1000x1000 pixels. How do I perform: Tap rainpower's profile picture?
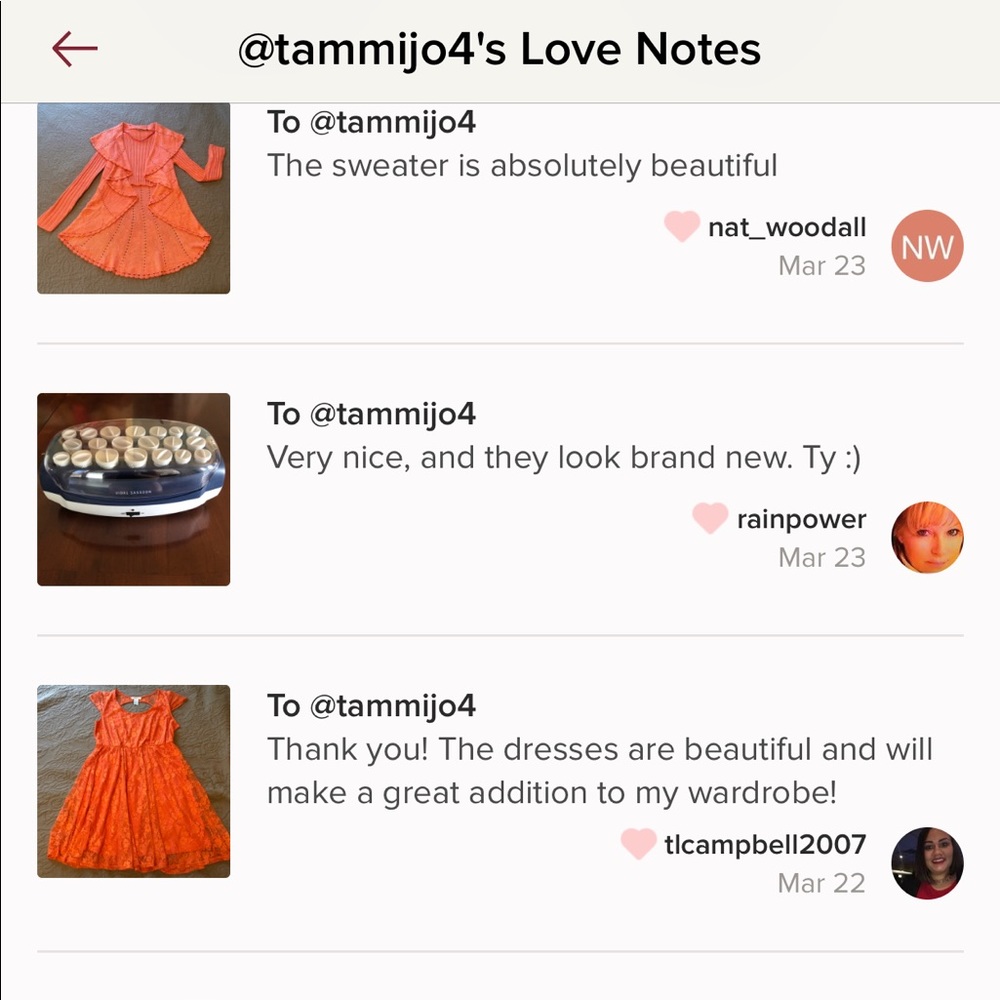coord(927,538)
